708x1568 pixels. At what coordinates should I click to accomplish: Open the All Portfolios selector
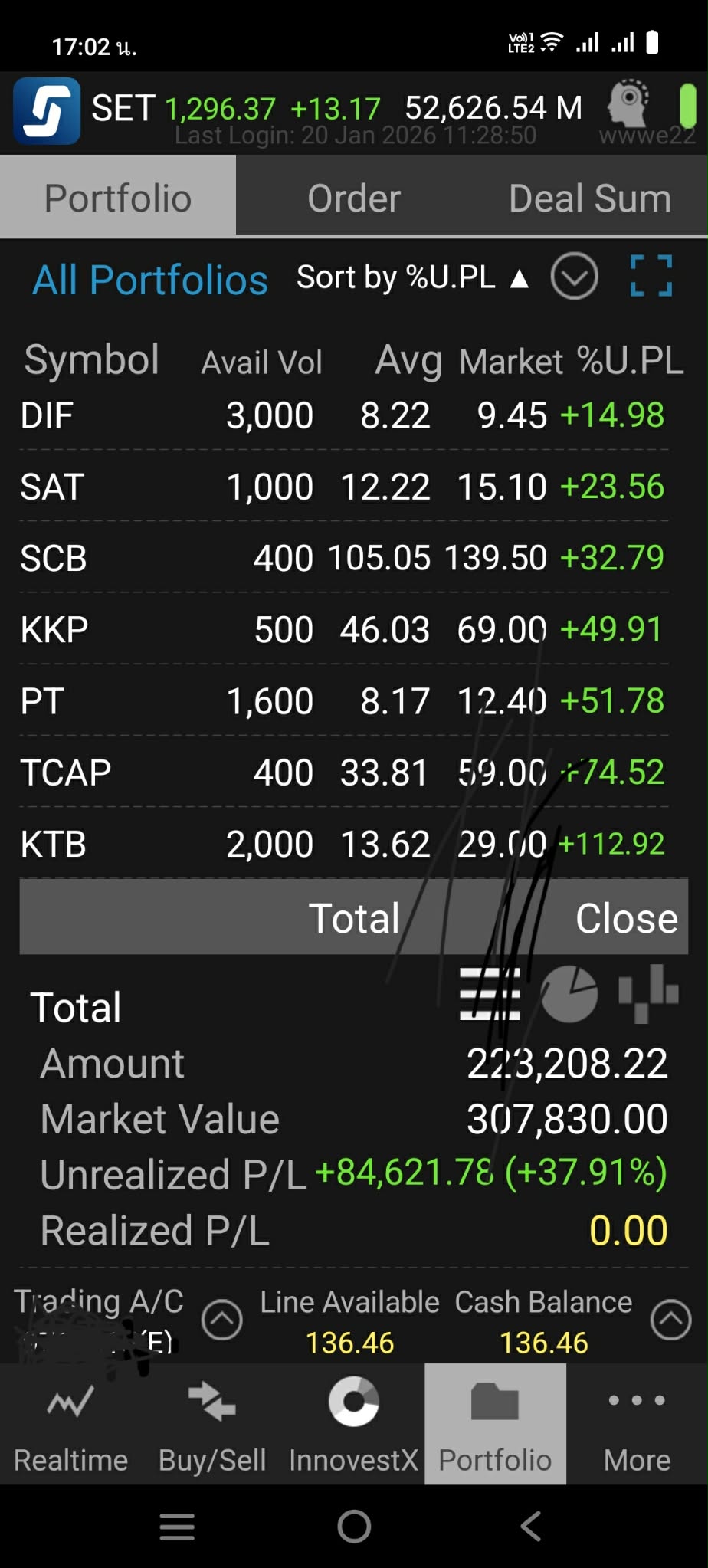[x=150, y=280]
